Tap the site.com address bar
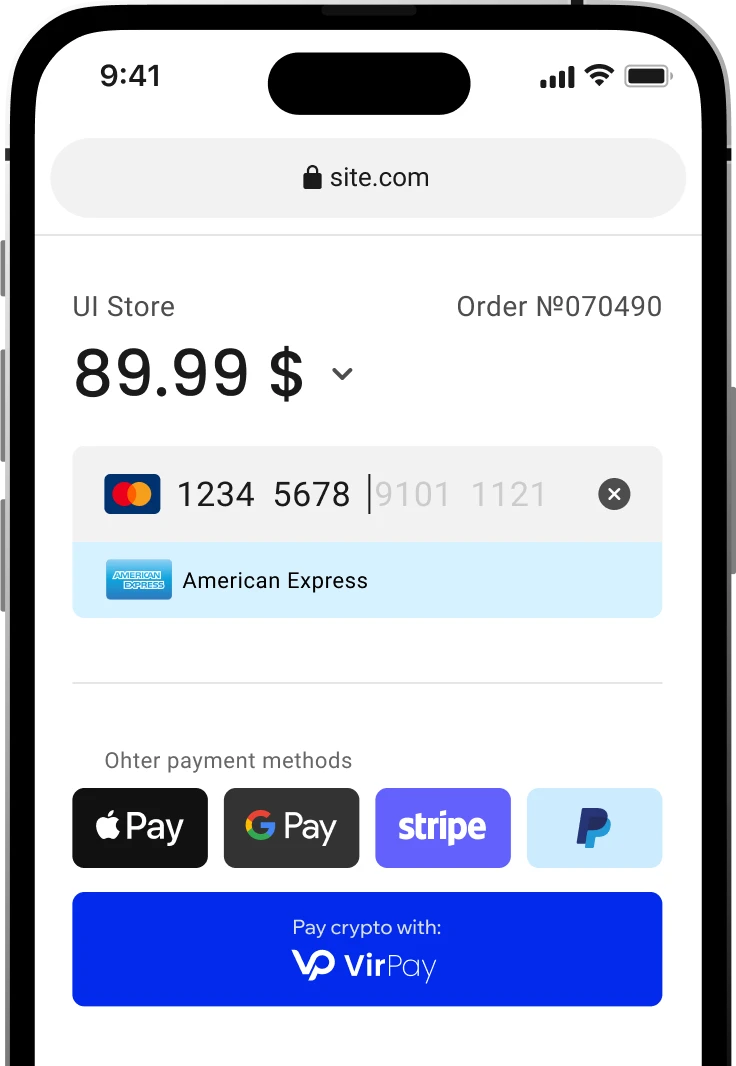736x1066 pixels. coord(367,178)
